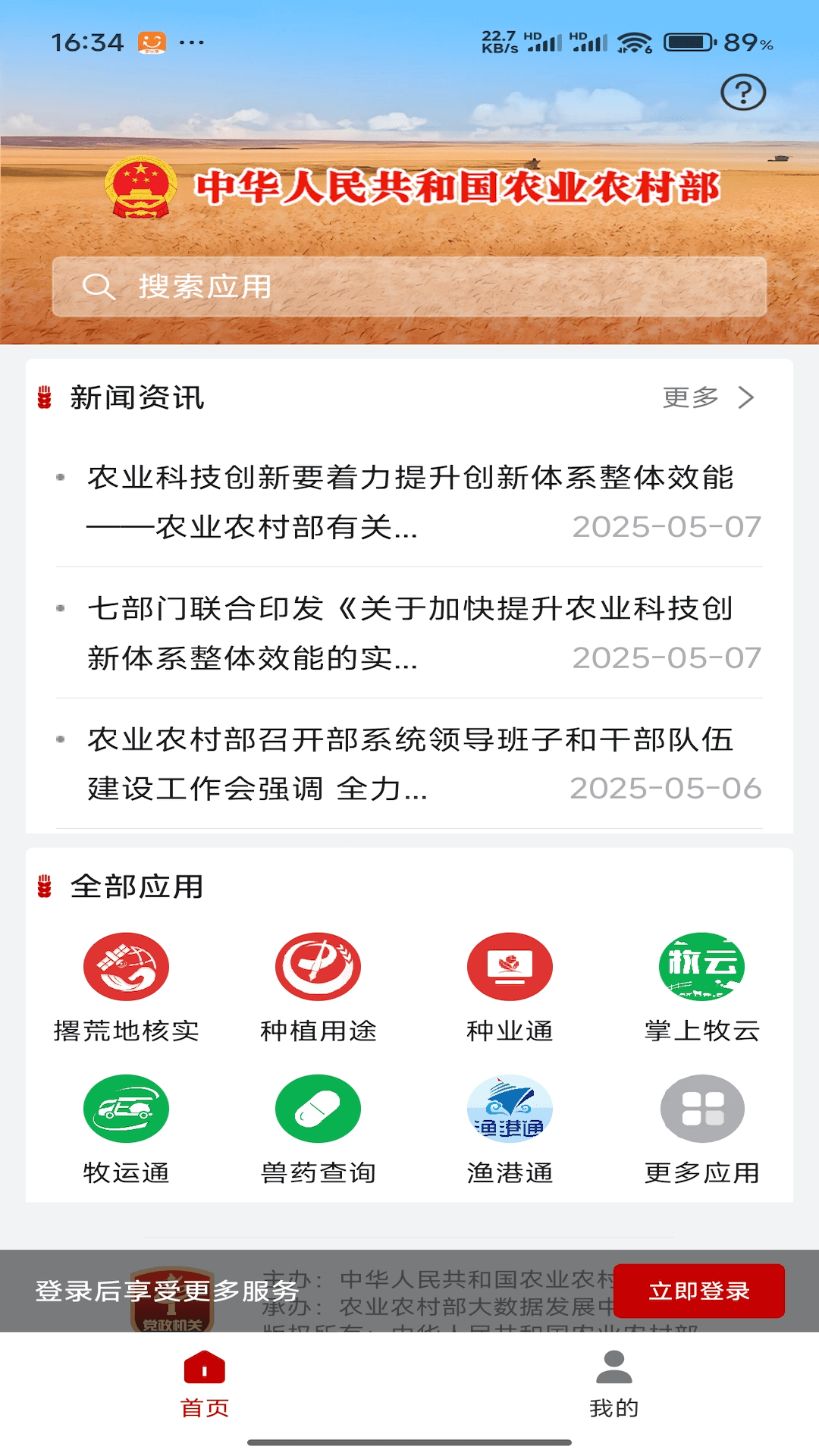This screenshot has width=819, height=1456.
Task: Open the 撂荒地核实 app icon
Action: point(126,967)
